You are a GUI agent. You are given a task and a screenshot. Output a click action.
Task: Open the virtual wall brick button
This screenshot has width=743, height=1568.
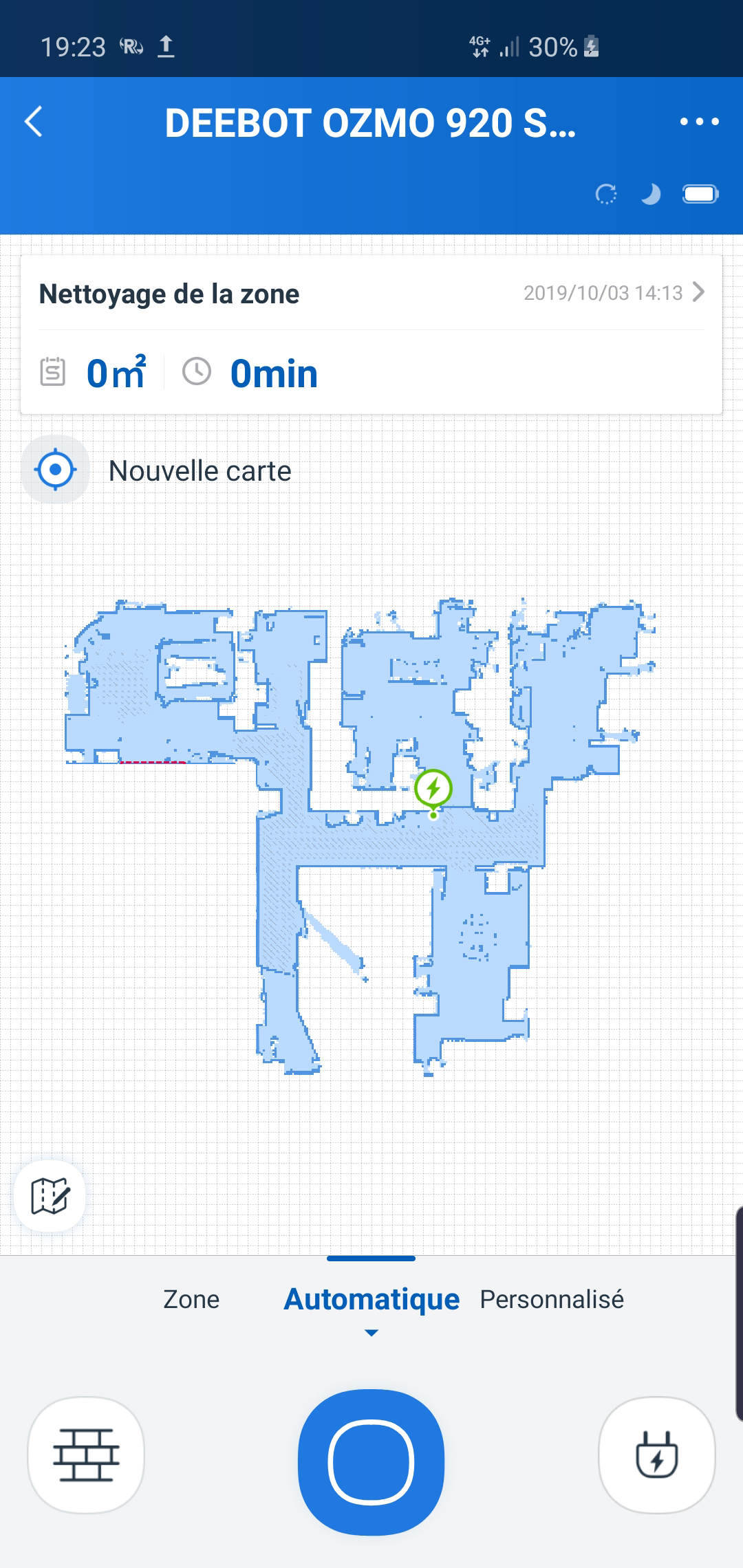pyautogui.click(x=86, y=1455)
